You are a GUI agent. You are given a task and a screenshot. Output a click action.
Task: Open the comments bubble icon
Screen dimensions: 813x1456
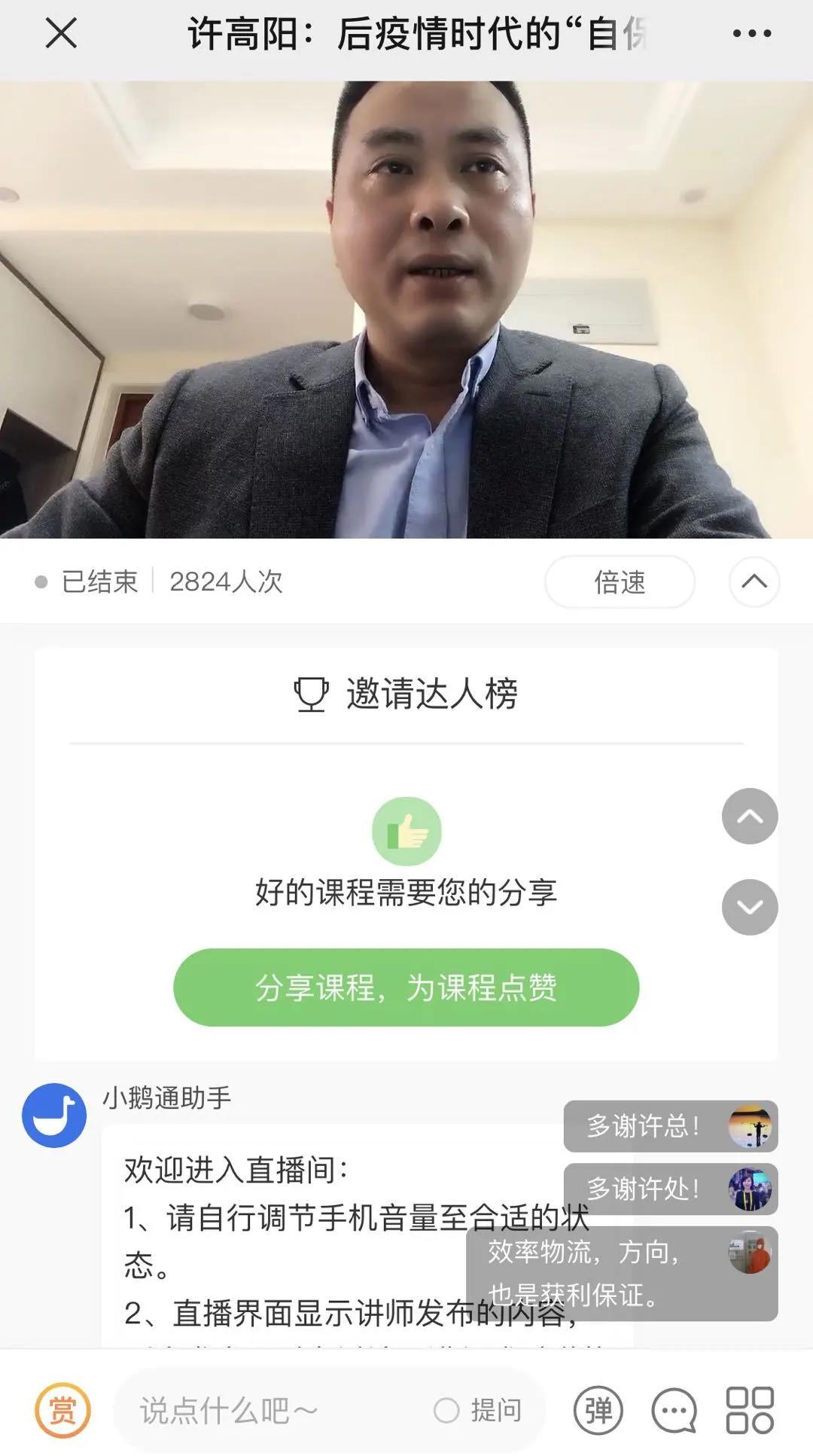point(673,1410)
